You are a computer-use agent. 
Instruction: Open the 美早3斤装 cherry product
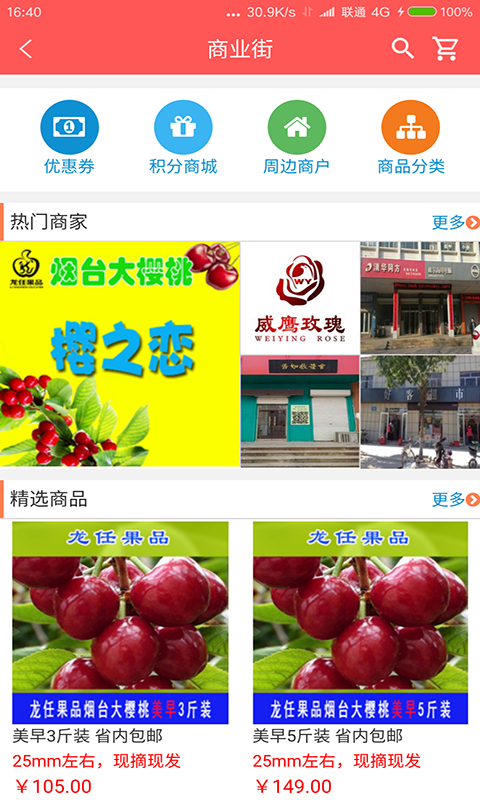pos(120,658)
